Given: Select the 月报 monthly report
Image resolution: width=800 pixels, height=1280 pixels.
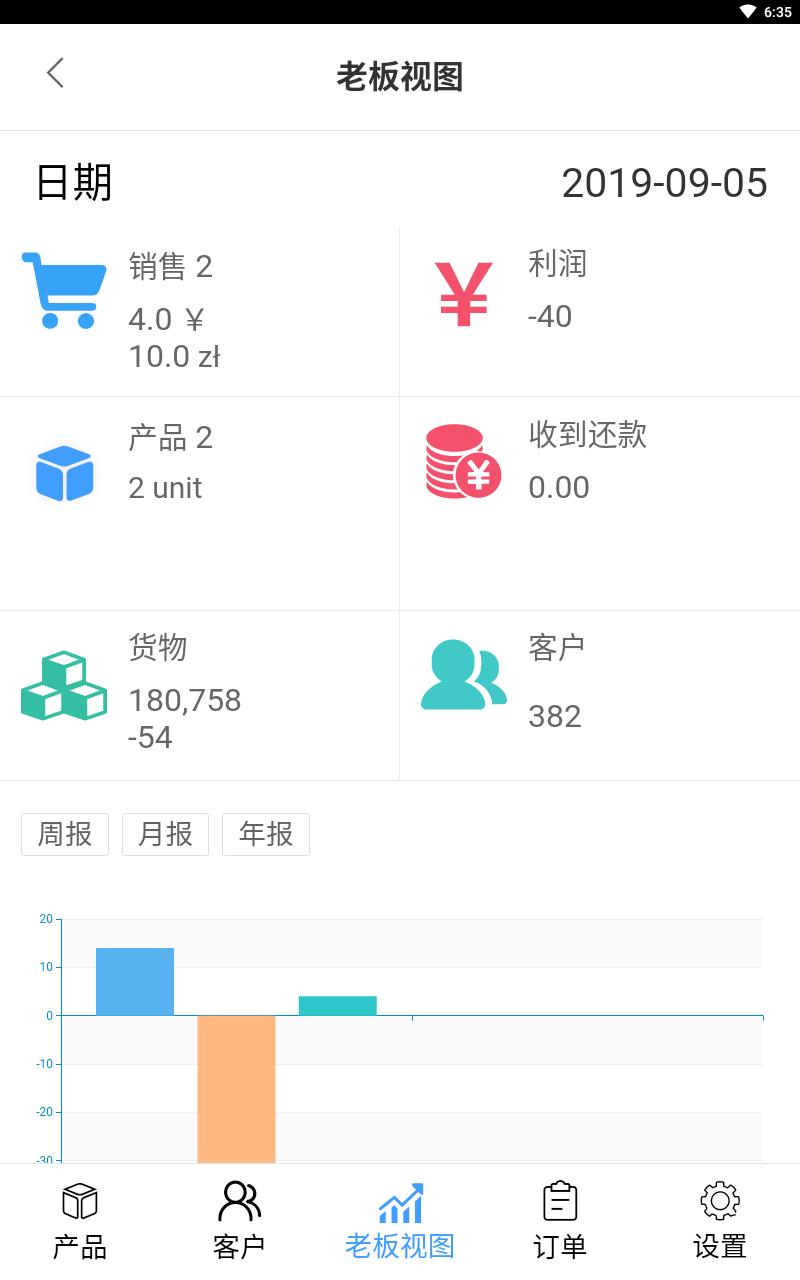Looking at the screenshot, I should (x=165, y=834).
